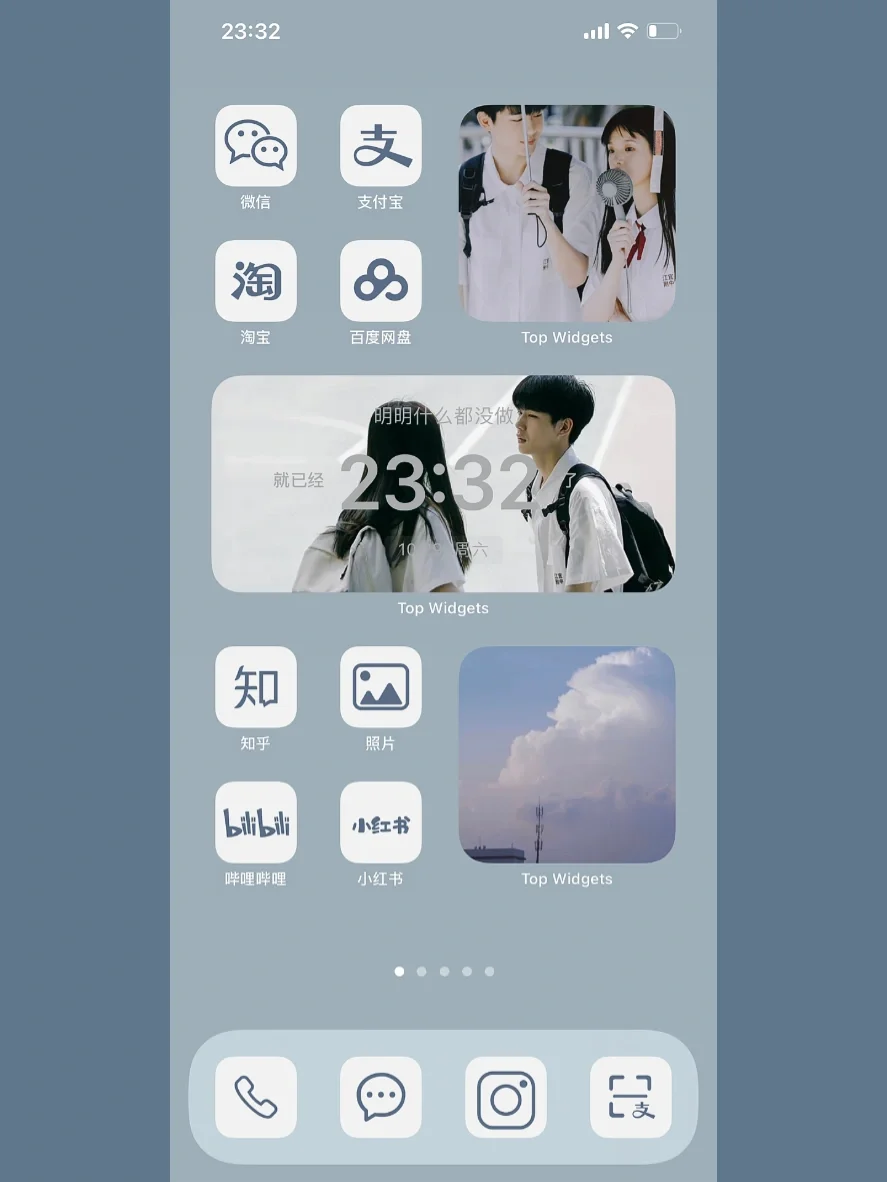This screenshot has height=1182, width=887.
Task: Open the Bilibili (哔哩哔哩) app
Action: [256, 823]
